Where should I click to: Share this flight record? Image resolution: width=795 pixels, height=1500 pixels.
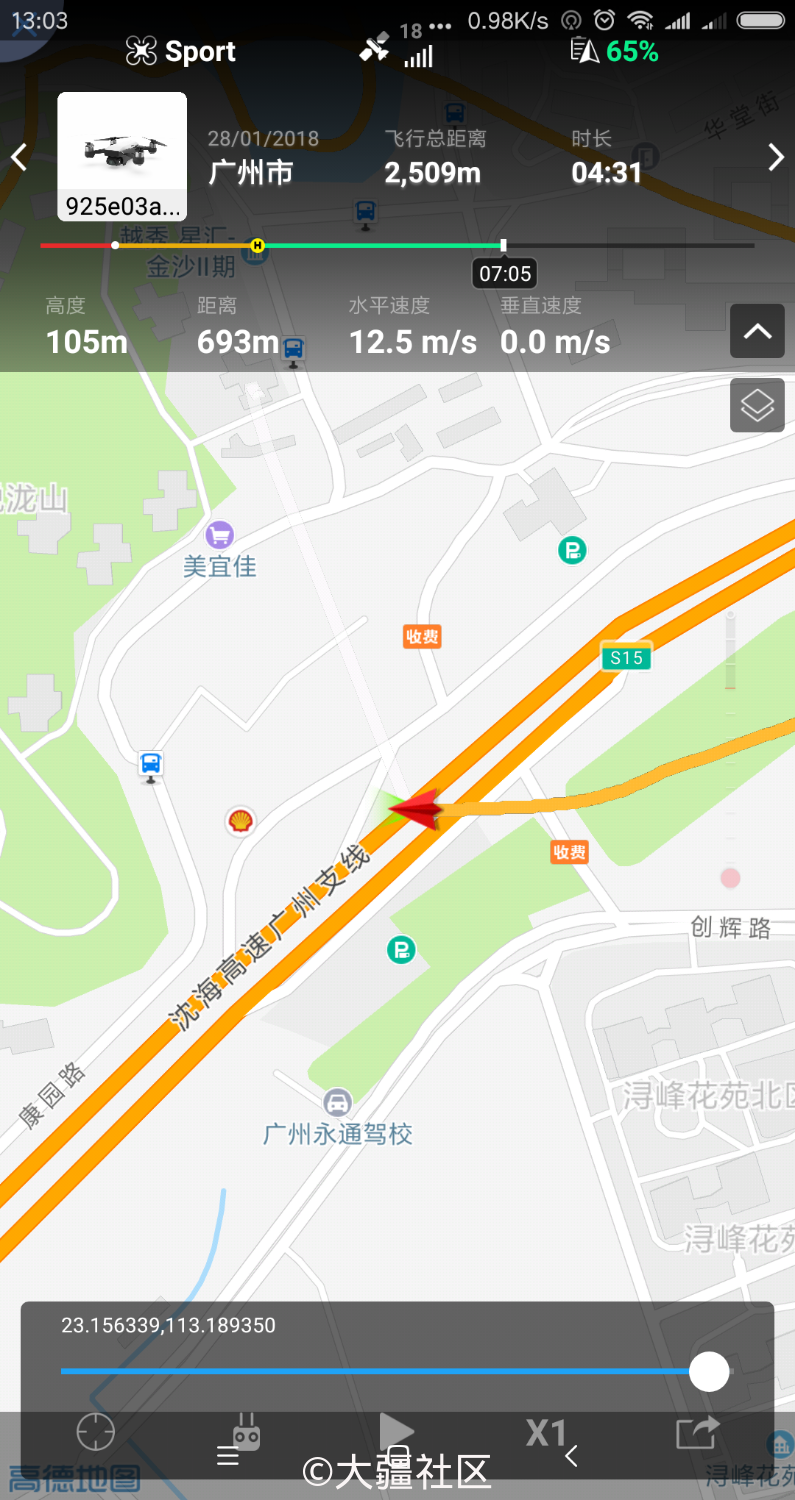[x=697, y=1433]
